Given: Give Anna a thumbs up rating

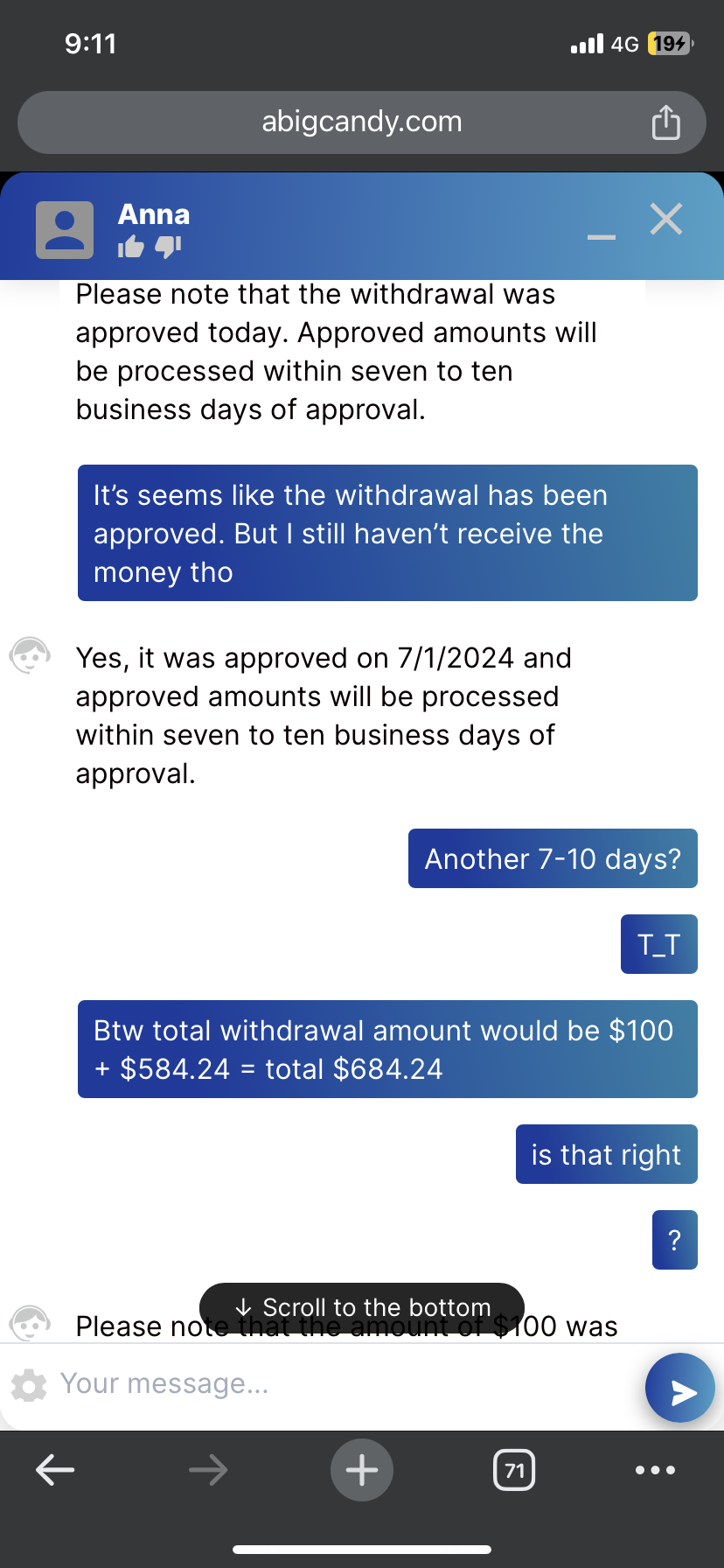Looking at the screenshot, I should click(131, 248).
